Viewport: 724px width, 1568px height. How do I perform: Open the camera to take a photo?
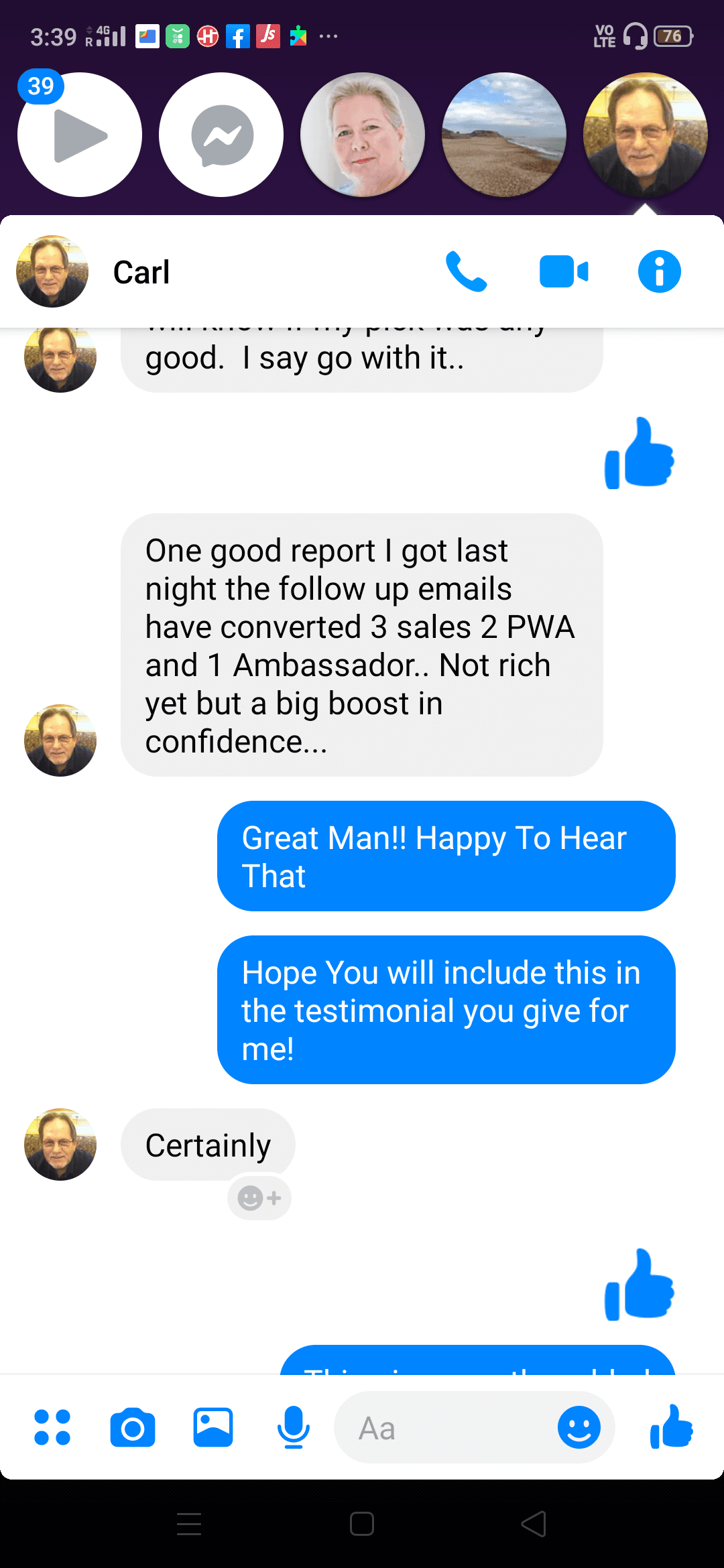click(x=133, y=1427)
